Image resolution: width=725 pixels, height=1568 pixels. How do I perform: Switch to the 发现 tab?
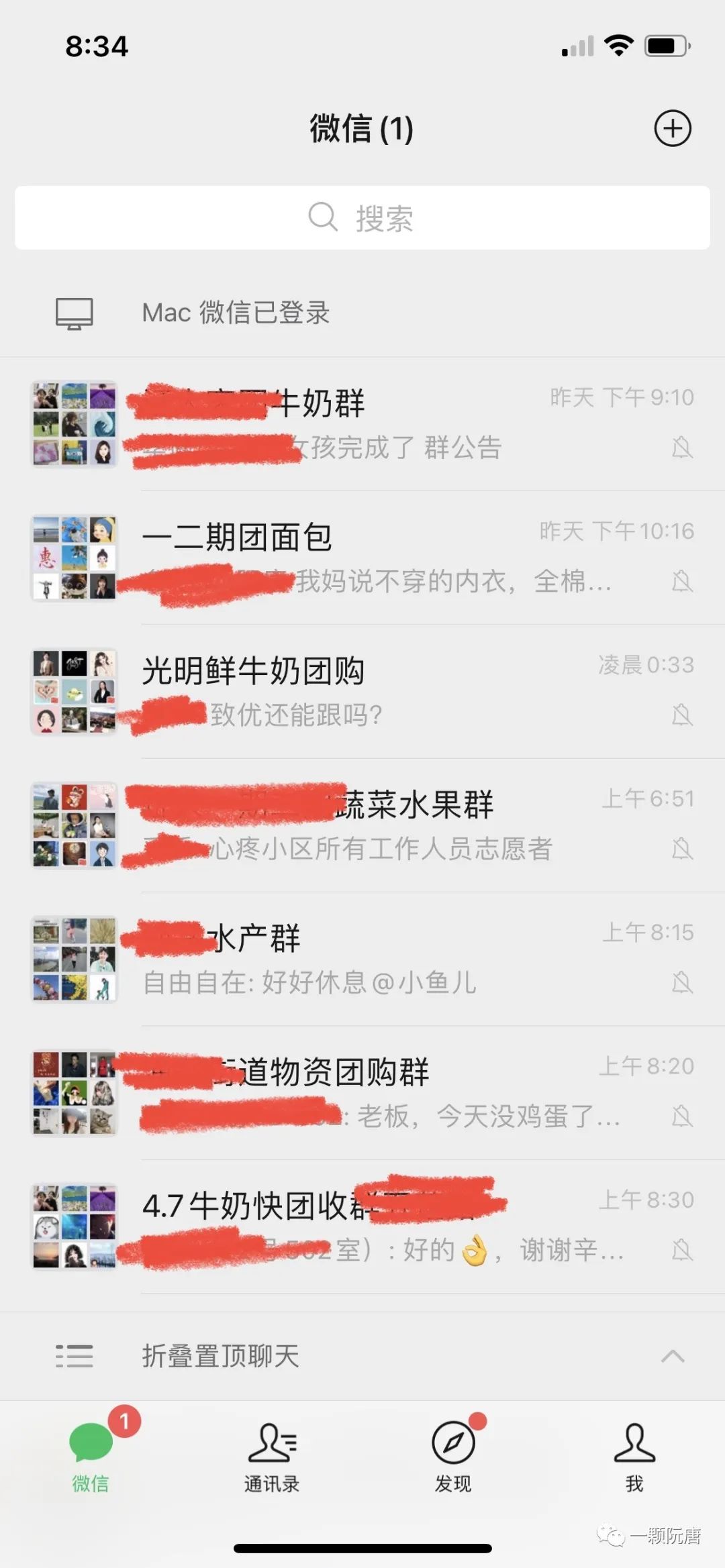pos(453,1457)
